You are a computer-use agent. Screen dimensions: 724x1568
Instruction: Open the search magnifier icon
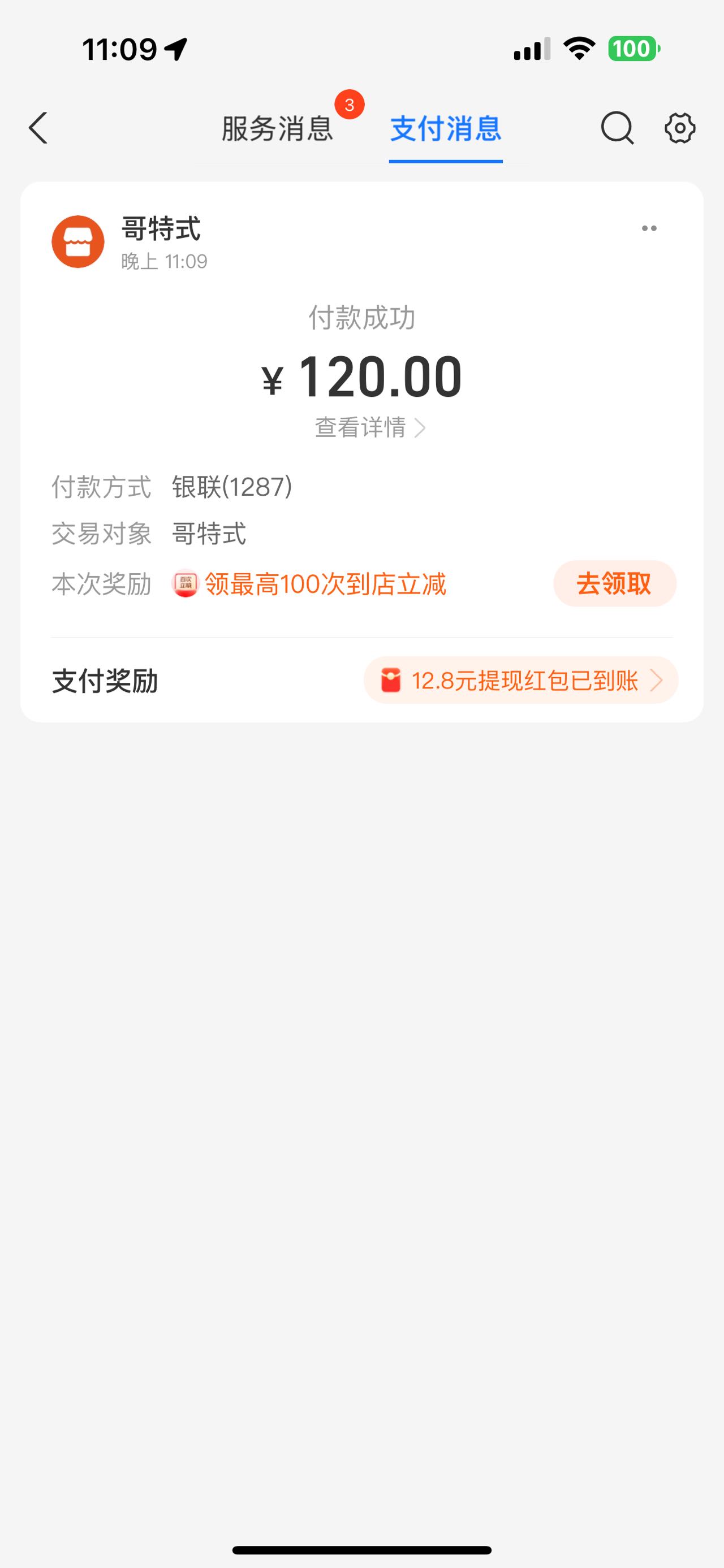[618, 128]
